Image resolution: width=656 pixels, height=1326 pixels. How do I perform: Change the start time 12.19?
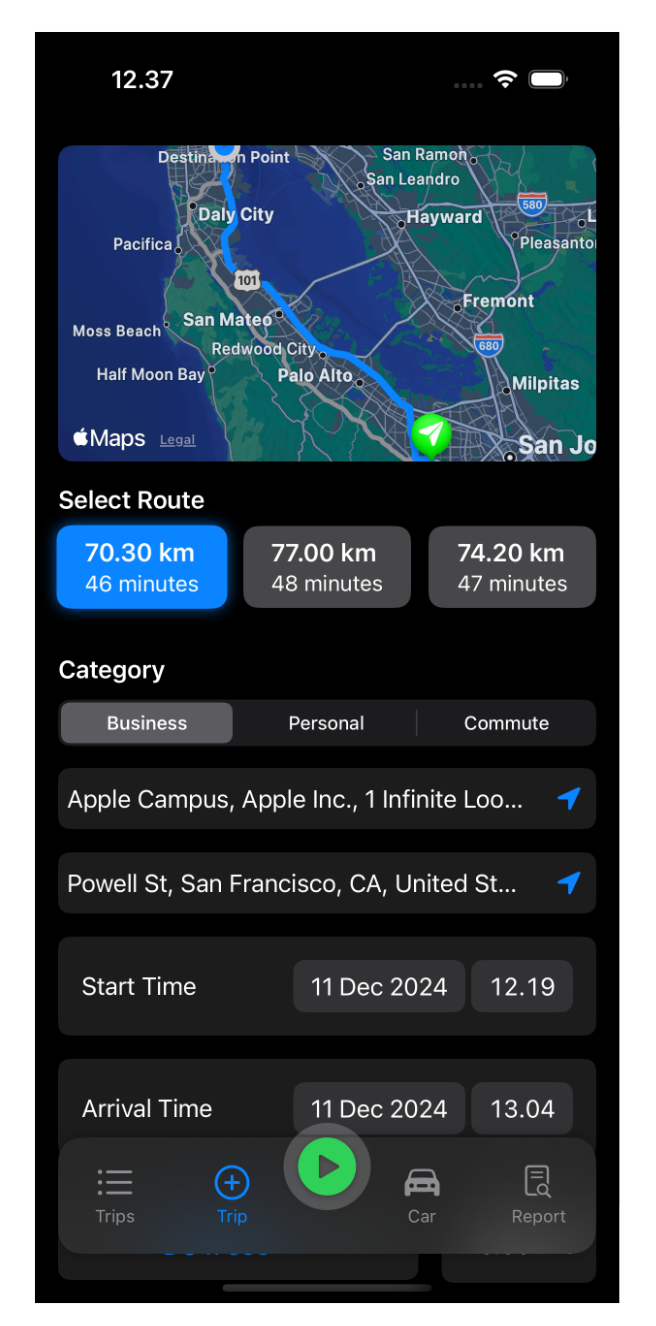coord(522,986)
